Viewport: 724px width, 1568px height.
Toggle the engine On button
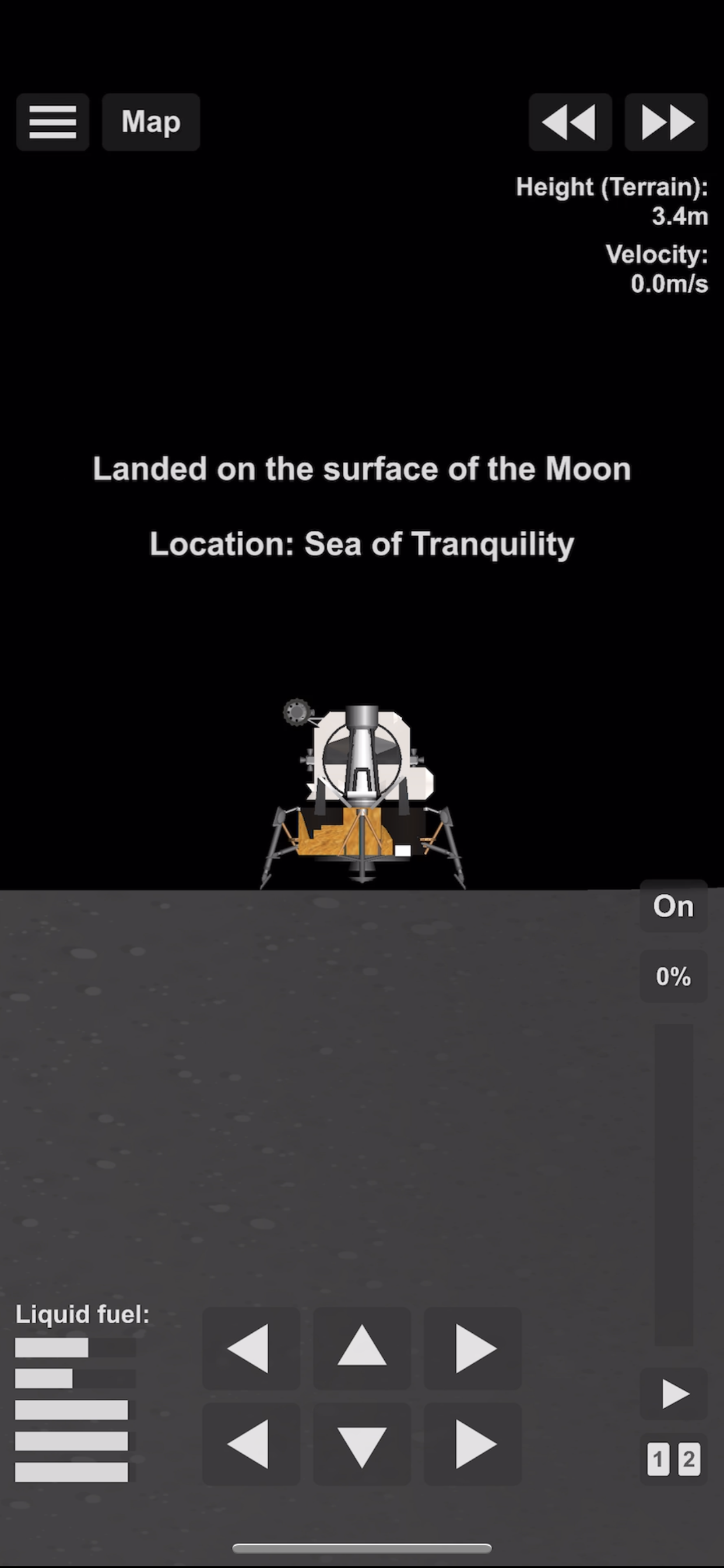pyautogui.click(x=673, y=906)
